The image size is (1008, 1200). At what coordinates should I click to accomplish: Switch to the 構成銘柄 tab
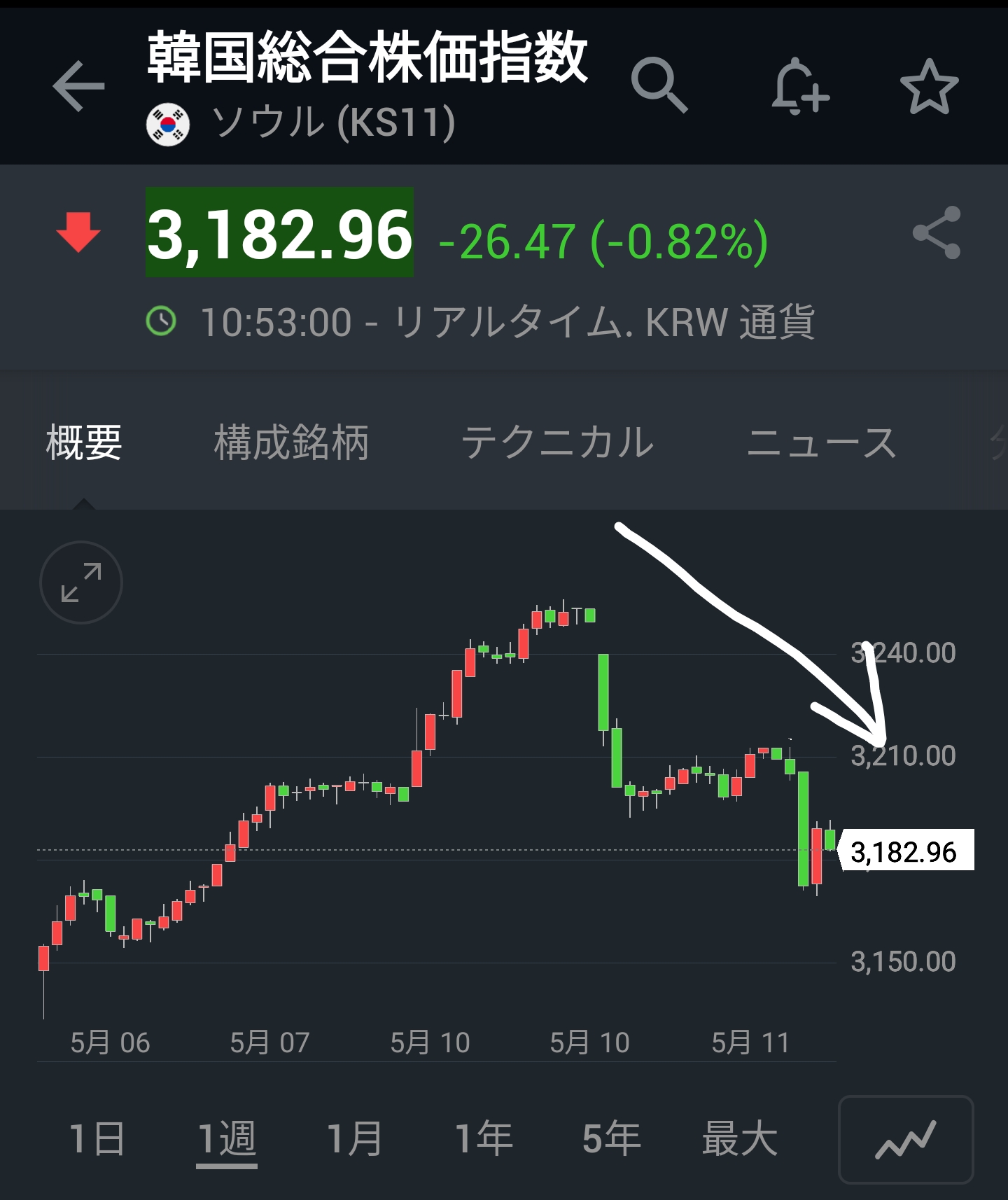[x=291, y=442]
